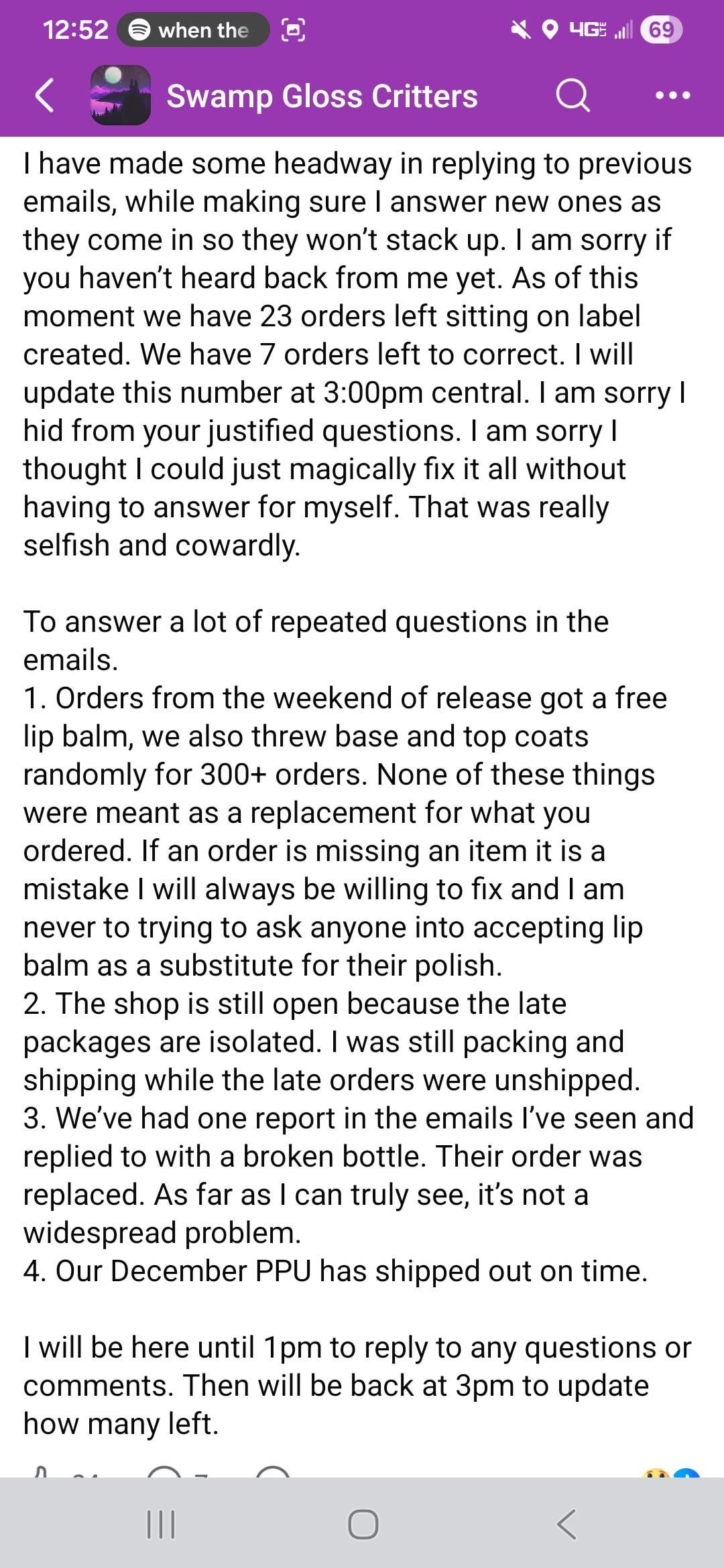
Task: Open the Swamp Gloss Critters group title
Action: coord(322,96)
